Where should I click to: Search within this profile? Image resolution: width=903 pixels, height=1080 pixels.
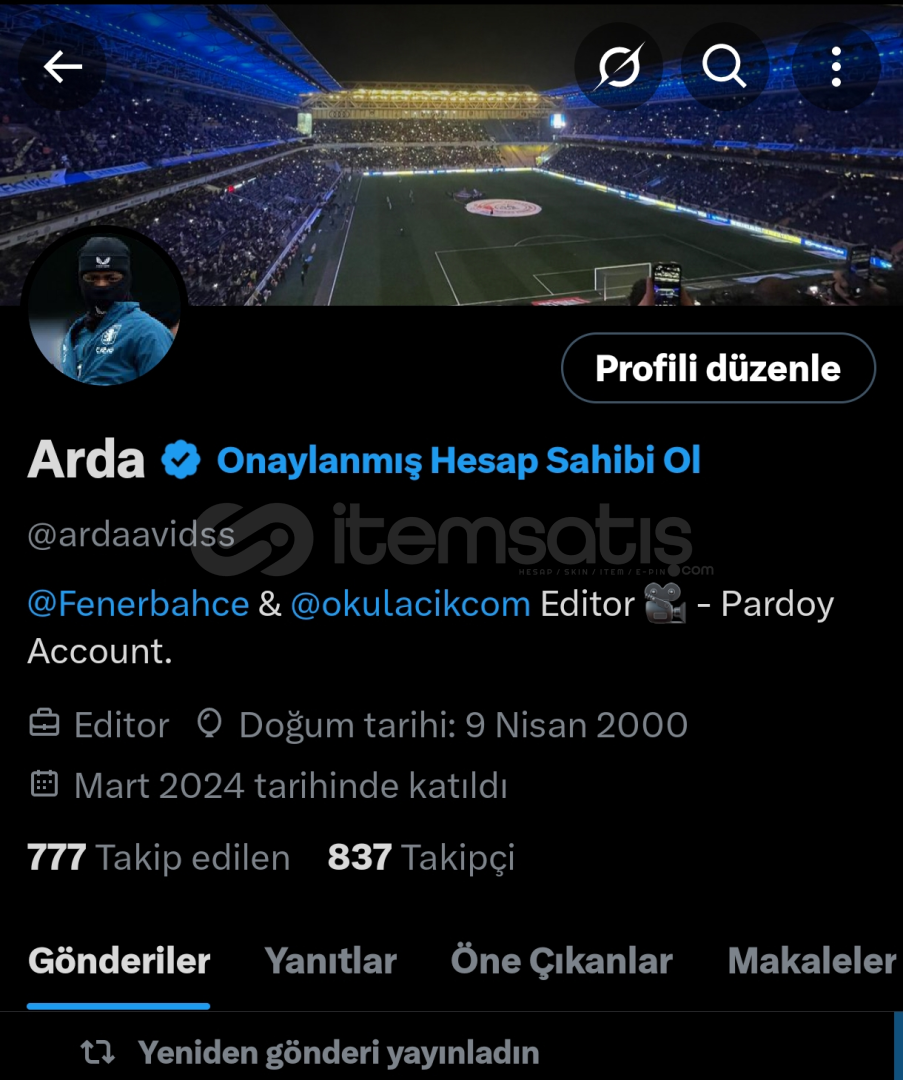(724, 67)
